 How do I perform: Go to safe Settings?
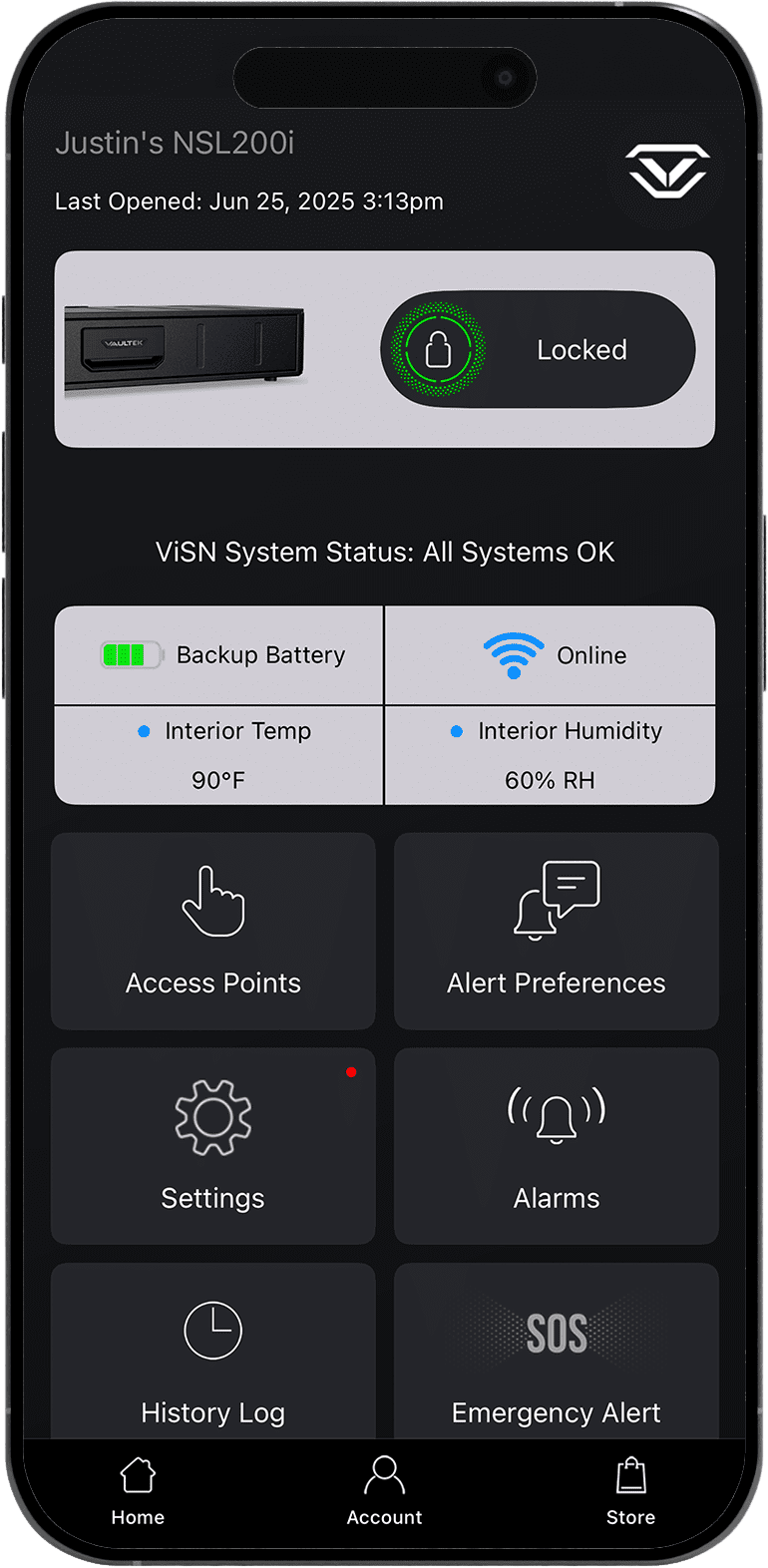coord(212,1145)
